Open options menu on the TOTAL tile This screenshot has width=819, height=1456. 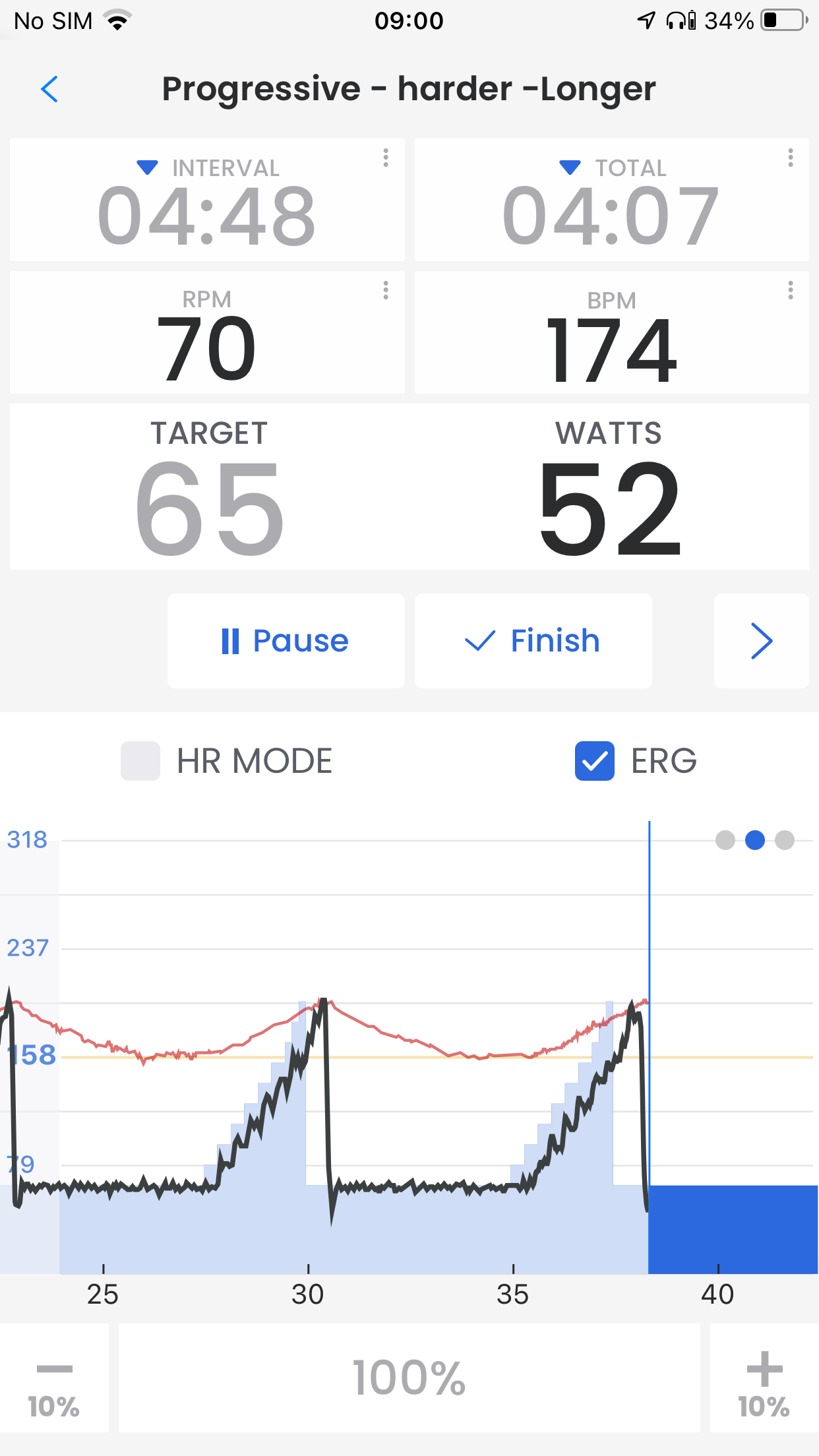[x=790, y=158]
